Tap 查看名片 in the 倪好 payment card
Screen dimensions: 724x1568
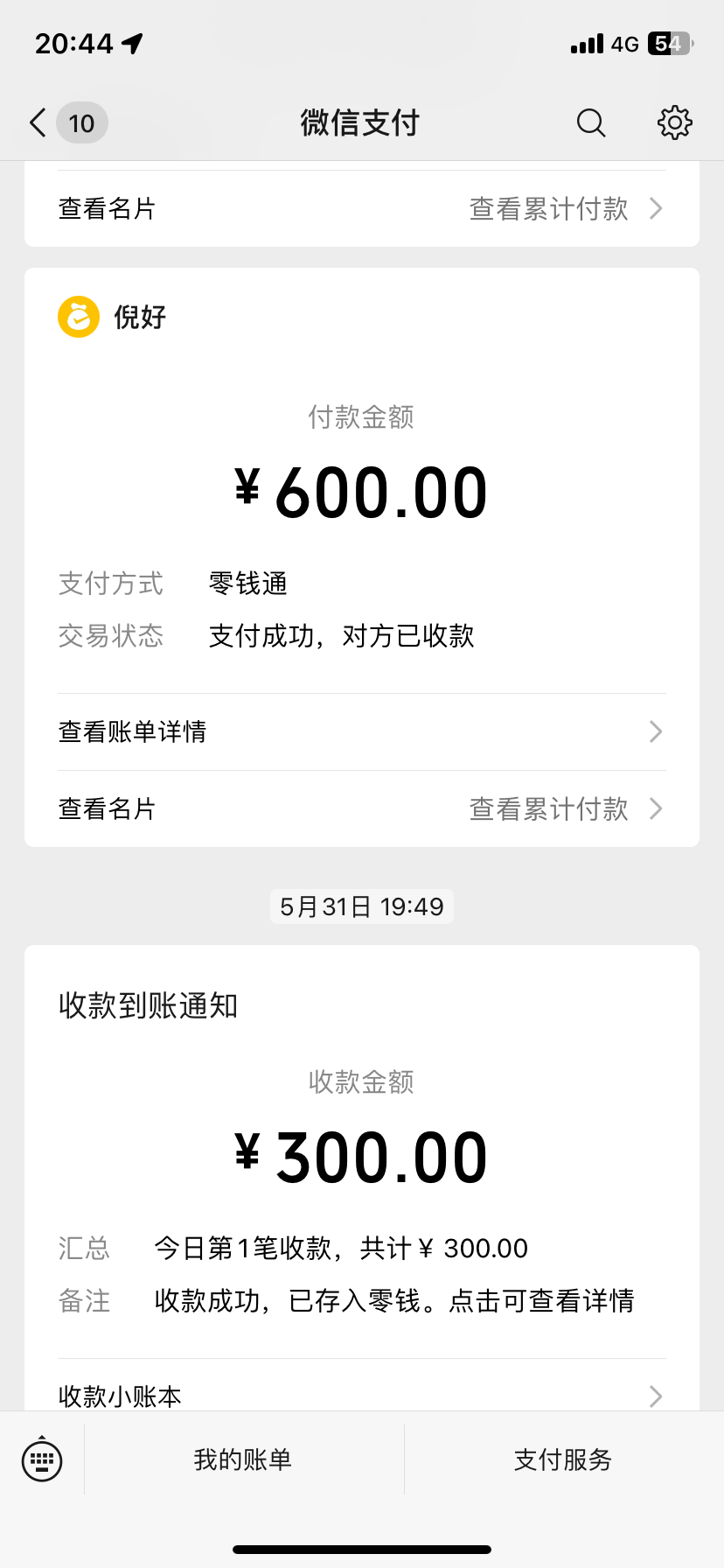(107, 808)
